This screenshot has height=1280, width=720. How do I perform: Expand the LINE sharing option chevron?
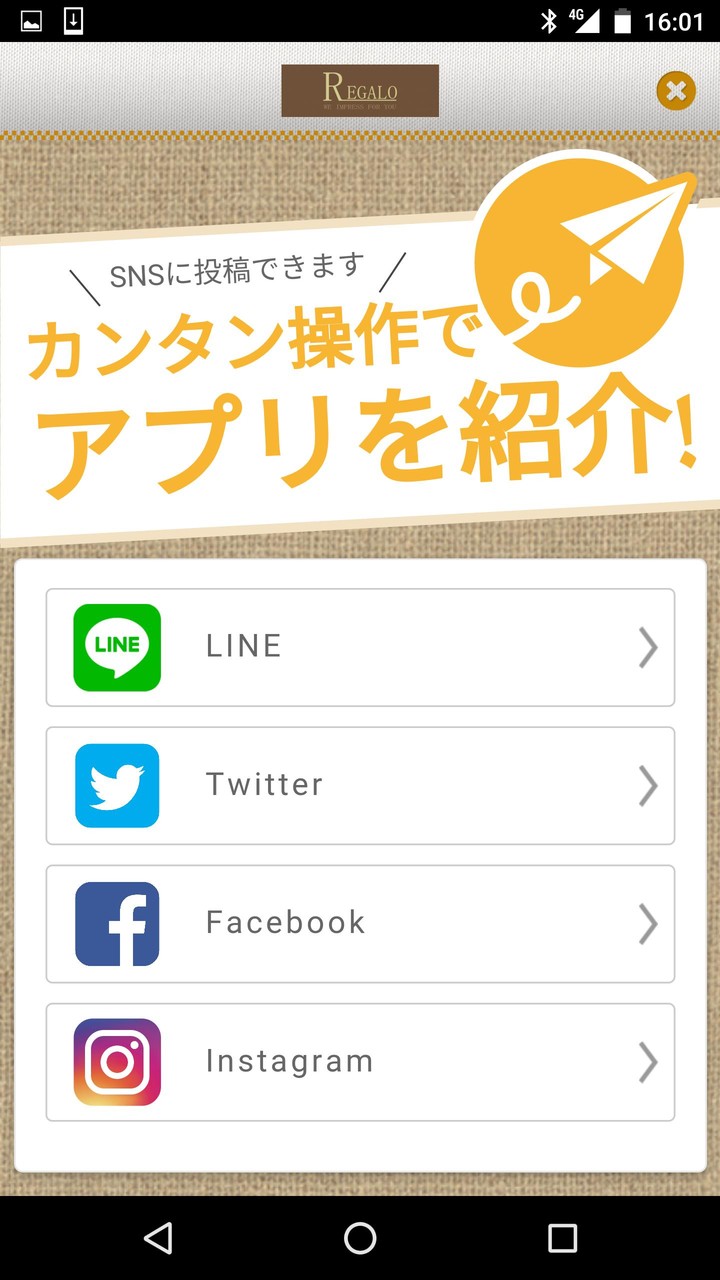(x=648, y=647)
